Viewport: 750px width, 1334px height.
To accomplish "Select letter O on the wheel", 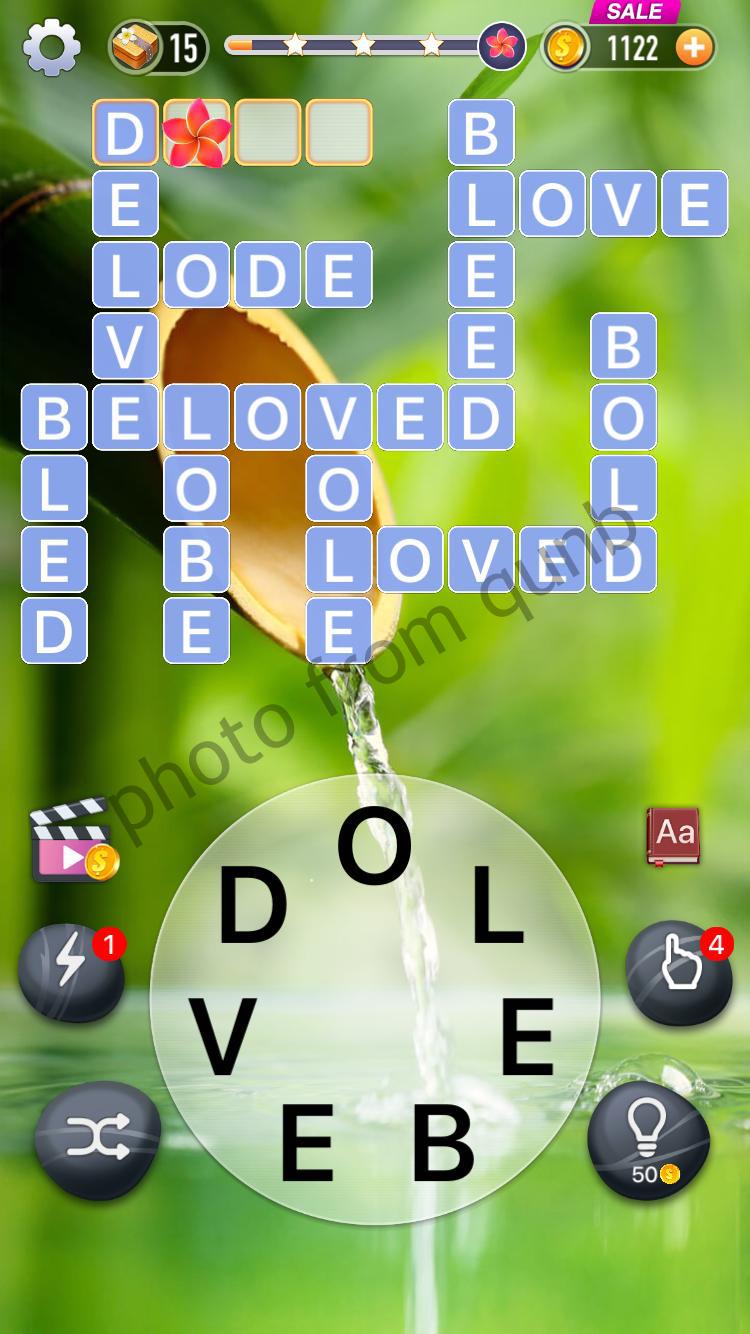I will (x=375, y=847).
